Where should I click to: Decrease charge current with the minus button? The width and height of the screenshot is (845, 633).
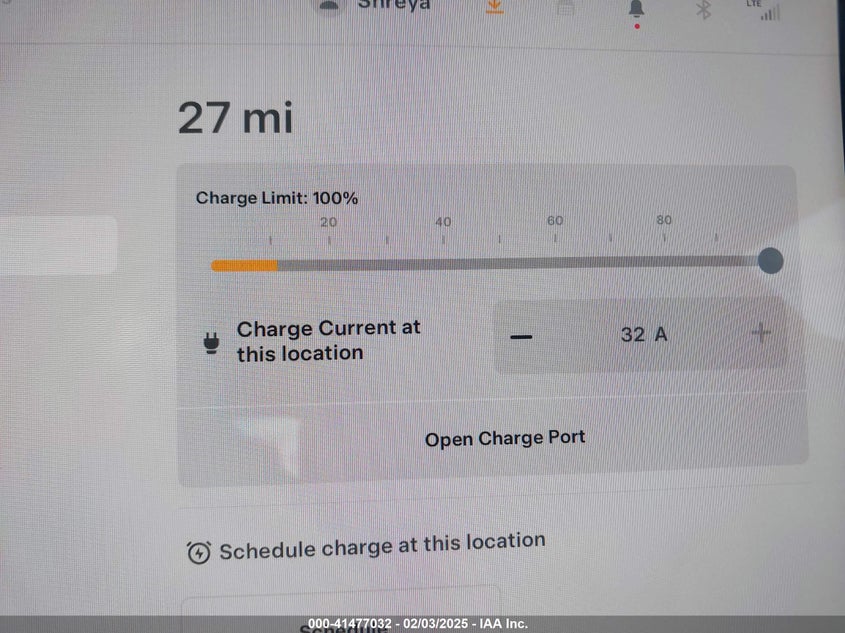click(521, 336)
